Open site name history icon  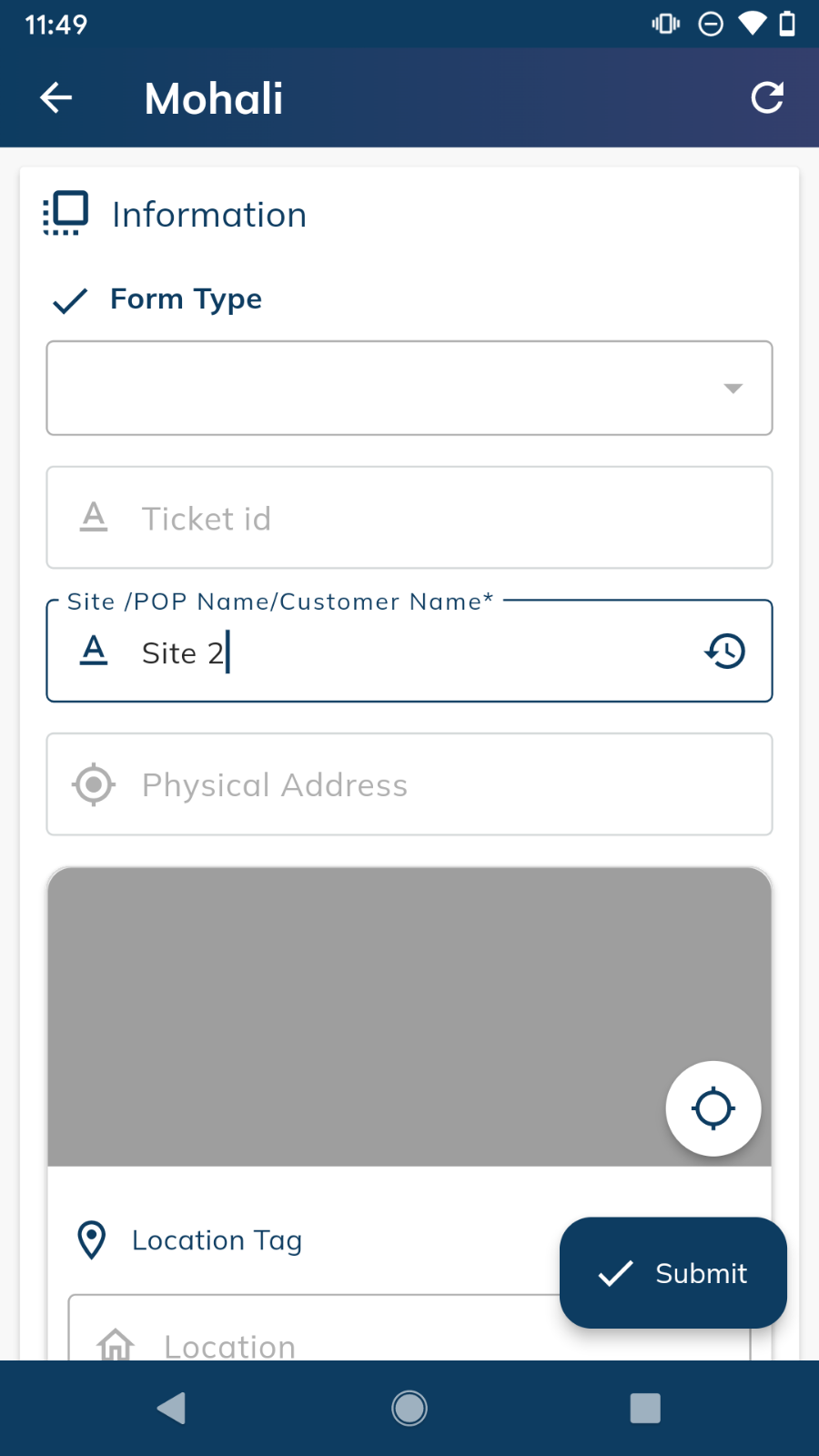[x=725, y=651]
